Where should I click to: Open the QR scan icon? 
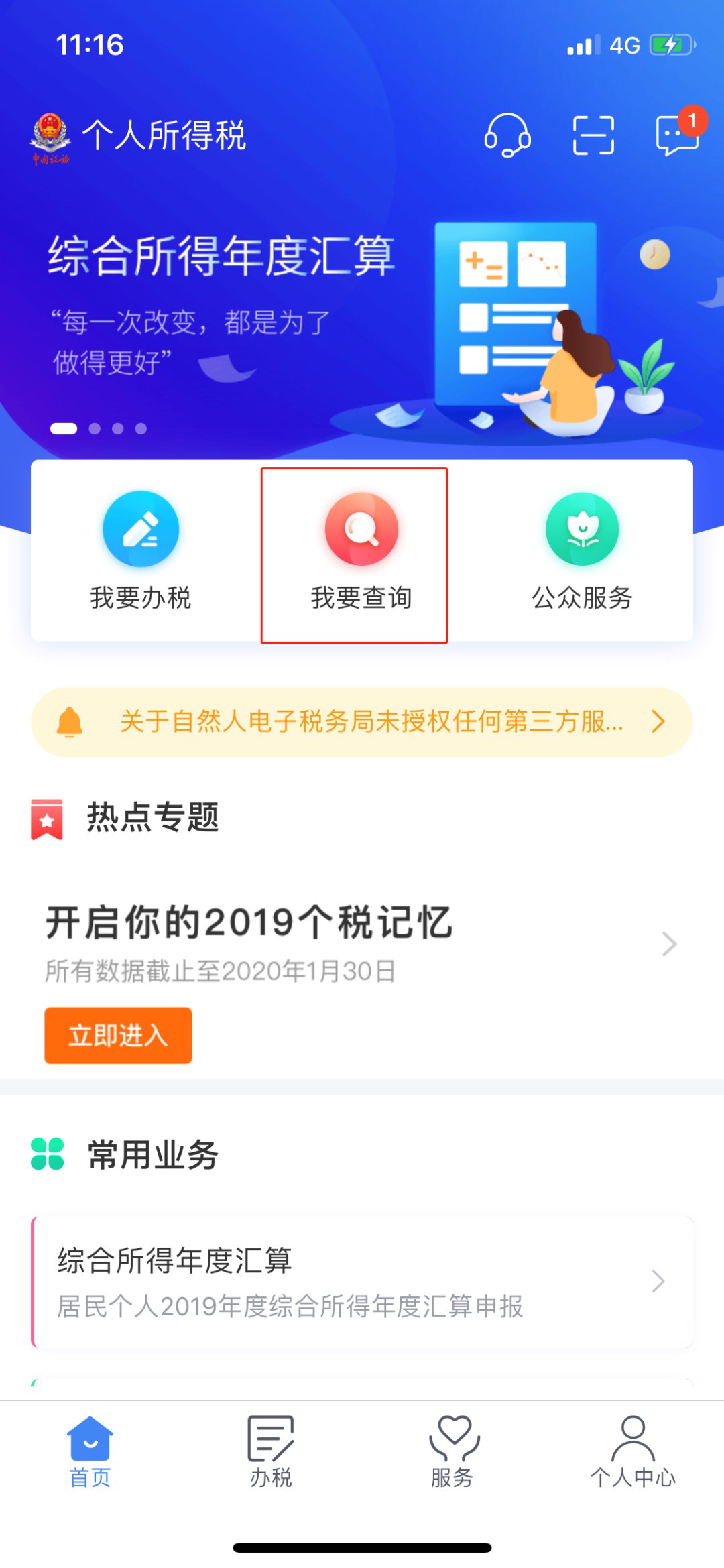tap(593, 135)
